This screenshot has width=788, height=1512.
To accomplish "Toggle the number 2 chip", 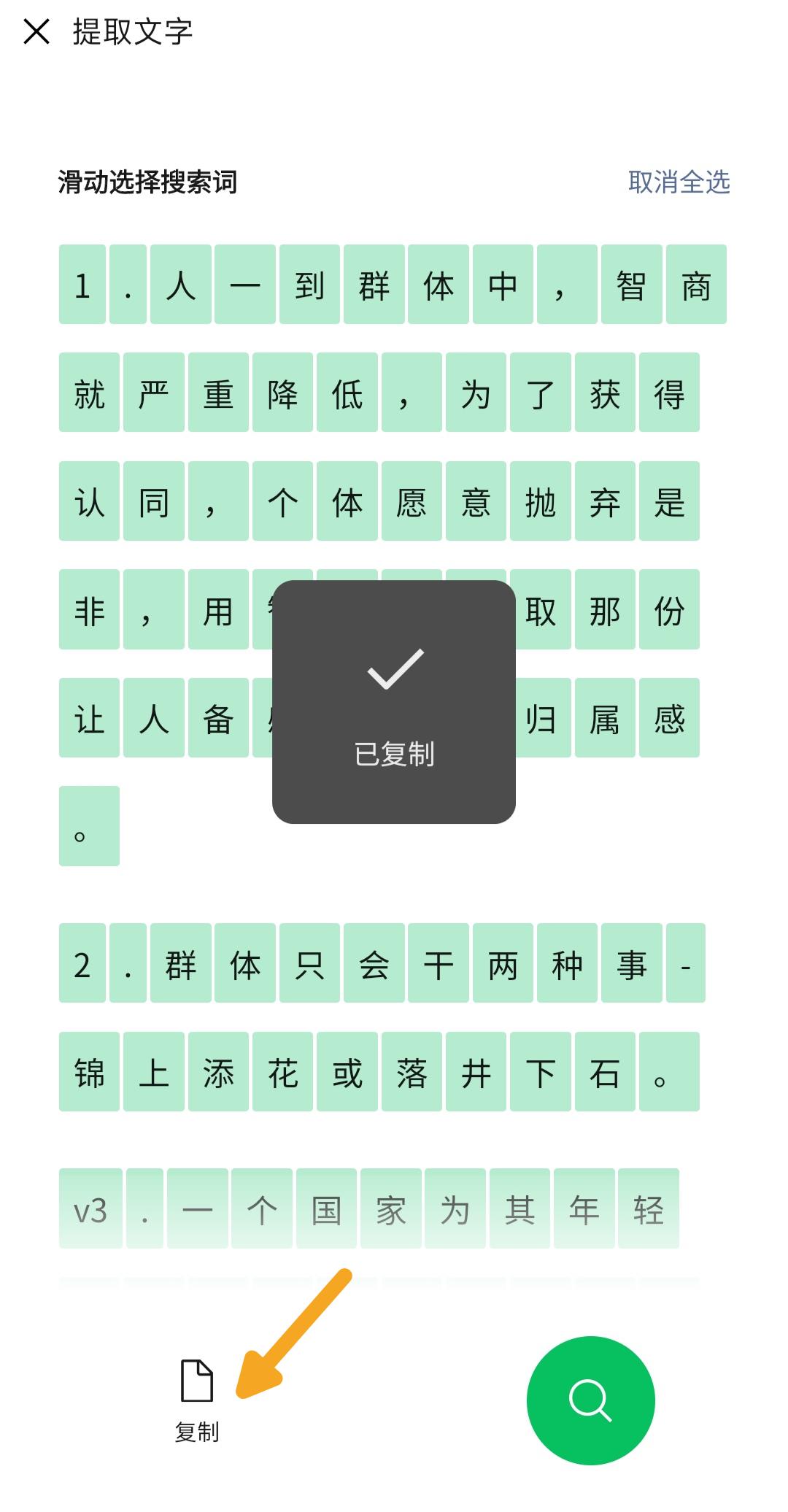I will coord(82,963).
